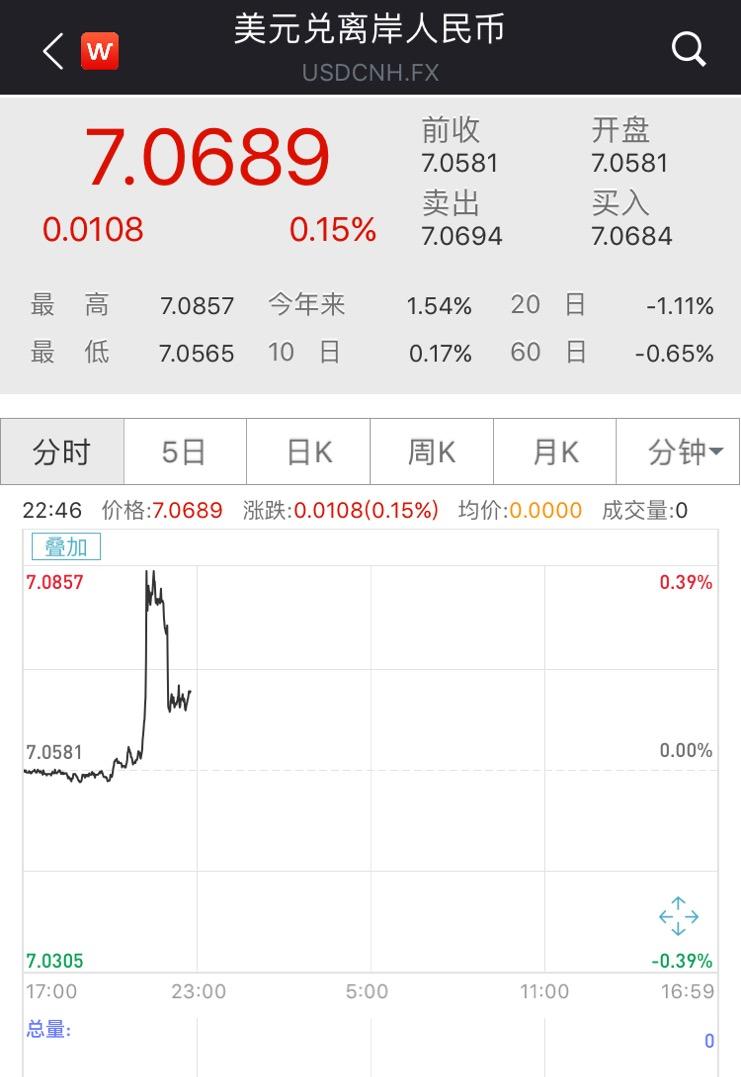Click the 22:46 price info bar above chart
741x1077 pixels.
54,510
